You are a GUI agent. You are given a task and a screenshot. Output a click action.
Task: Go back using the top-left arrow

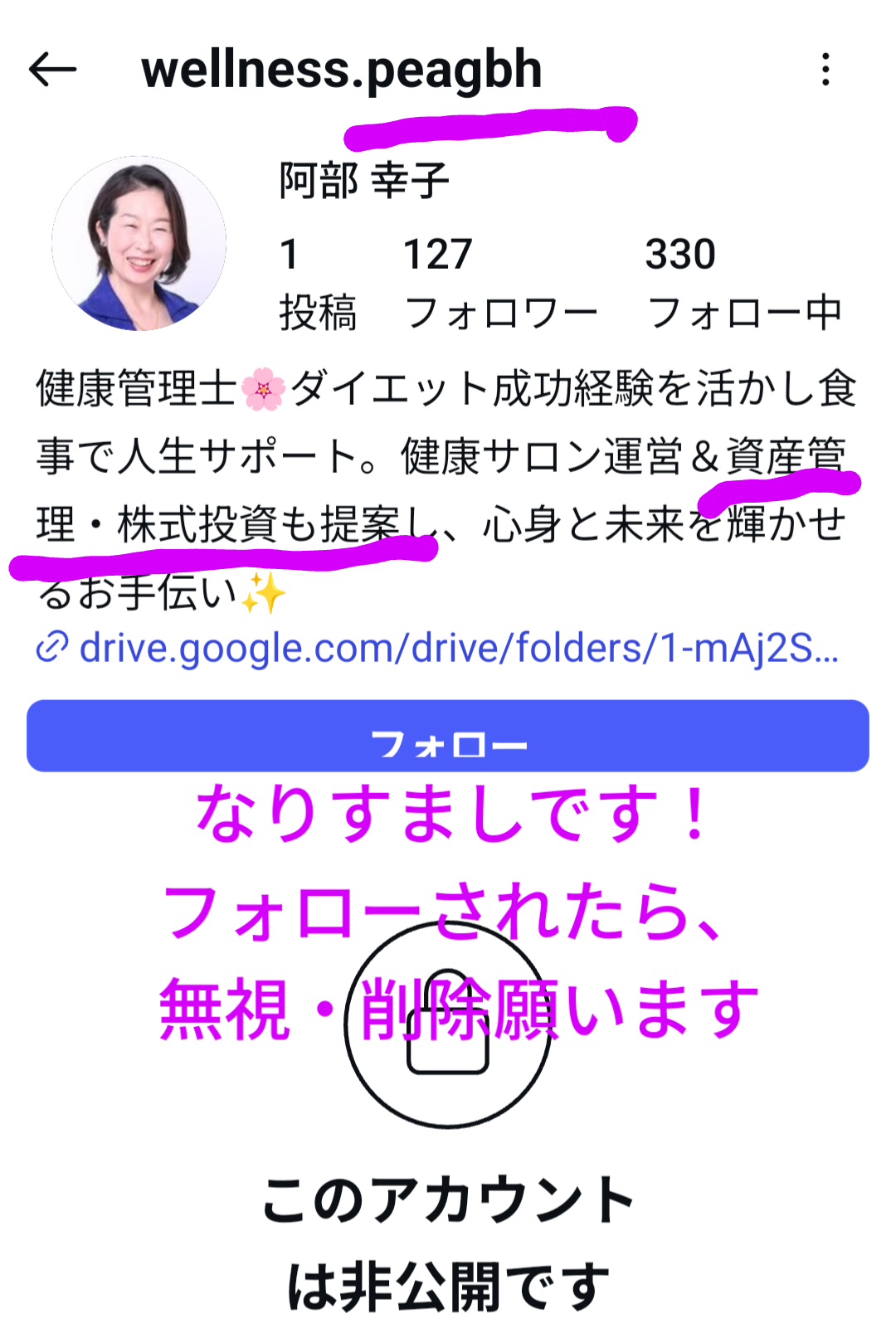point(52,70)
